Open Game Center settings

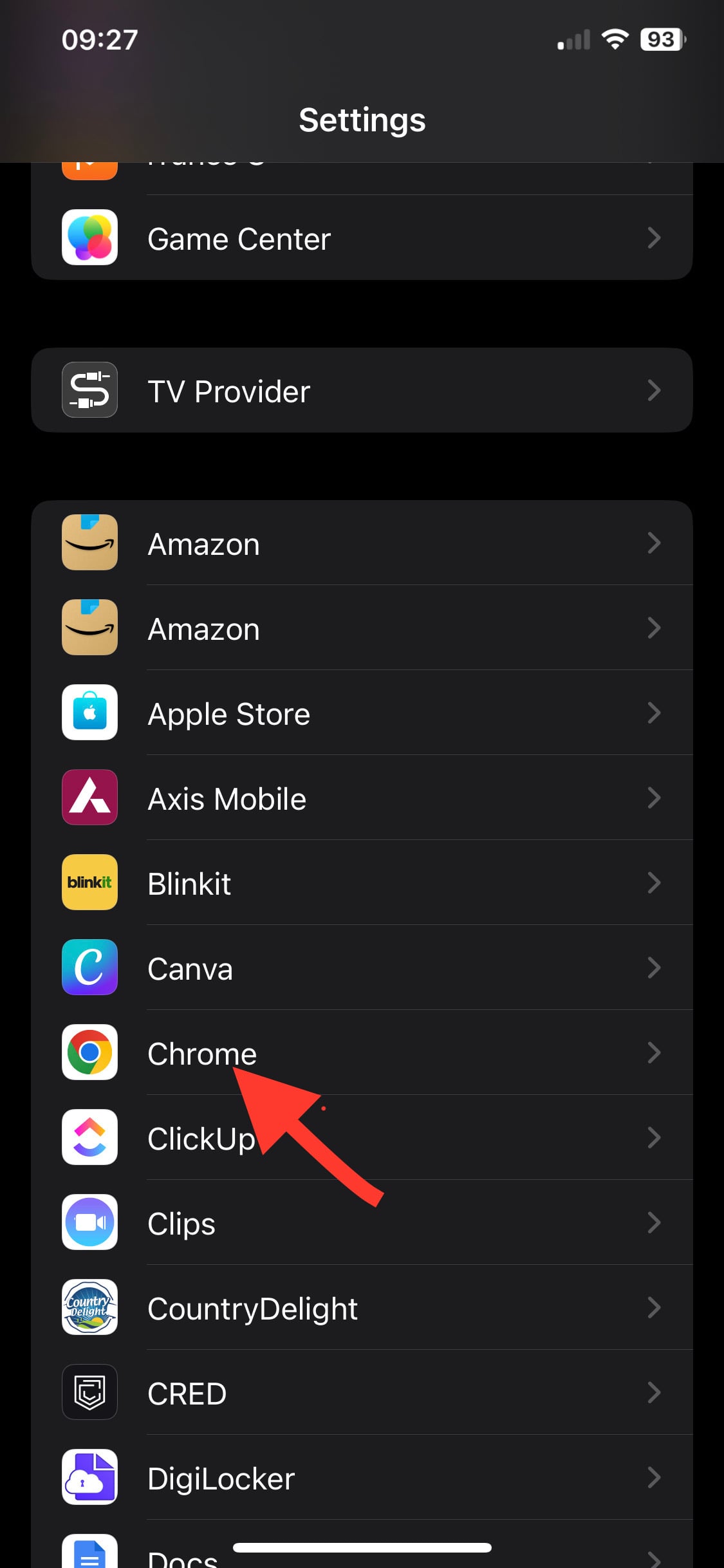point(362,238)
